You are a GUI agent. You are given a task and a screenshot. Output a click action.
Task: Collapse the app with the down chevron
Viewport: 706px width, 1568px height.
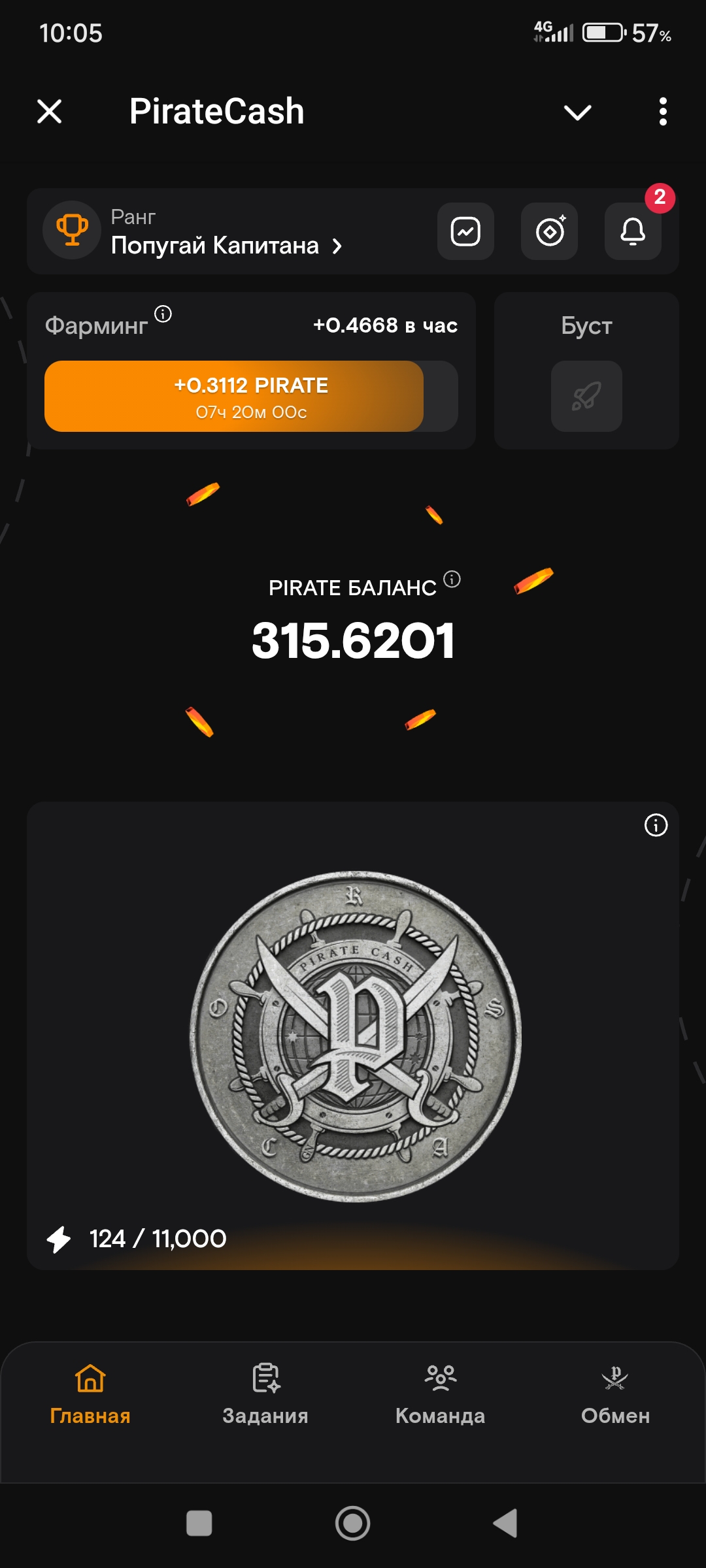point(577,112)
